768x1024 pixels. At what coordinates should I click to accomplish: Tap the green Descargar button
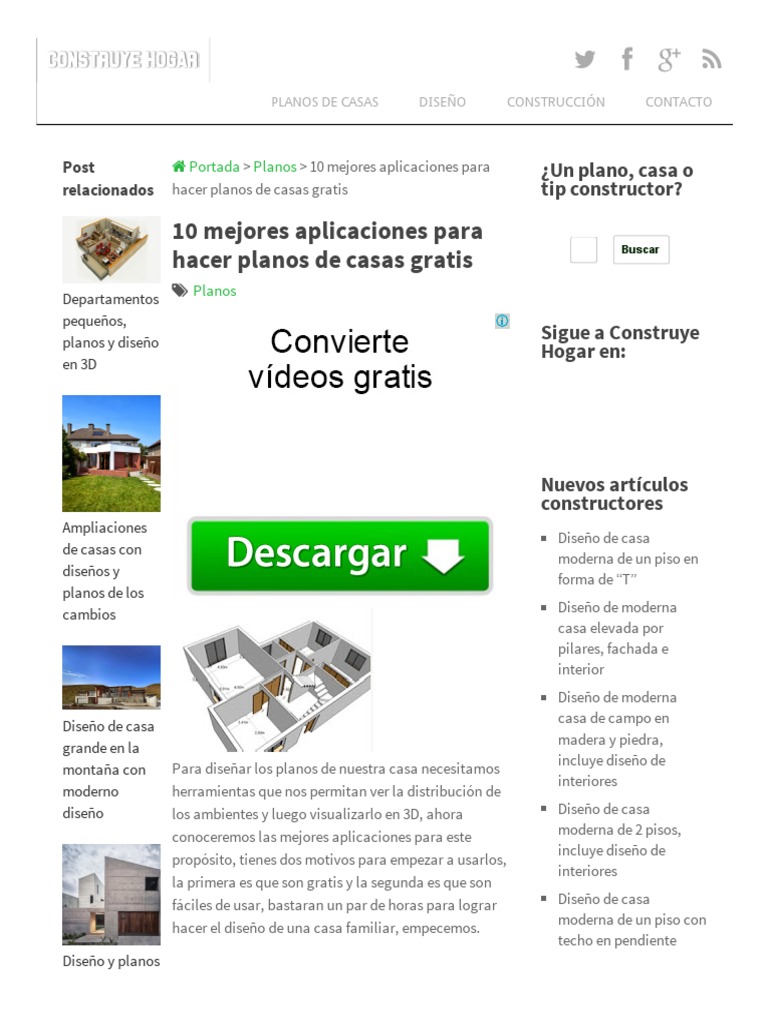tap(340, 555)
